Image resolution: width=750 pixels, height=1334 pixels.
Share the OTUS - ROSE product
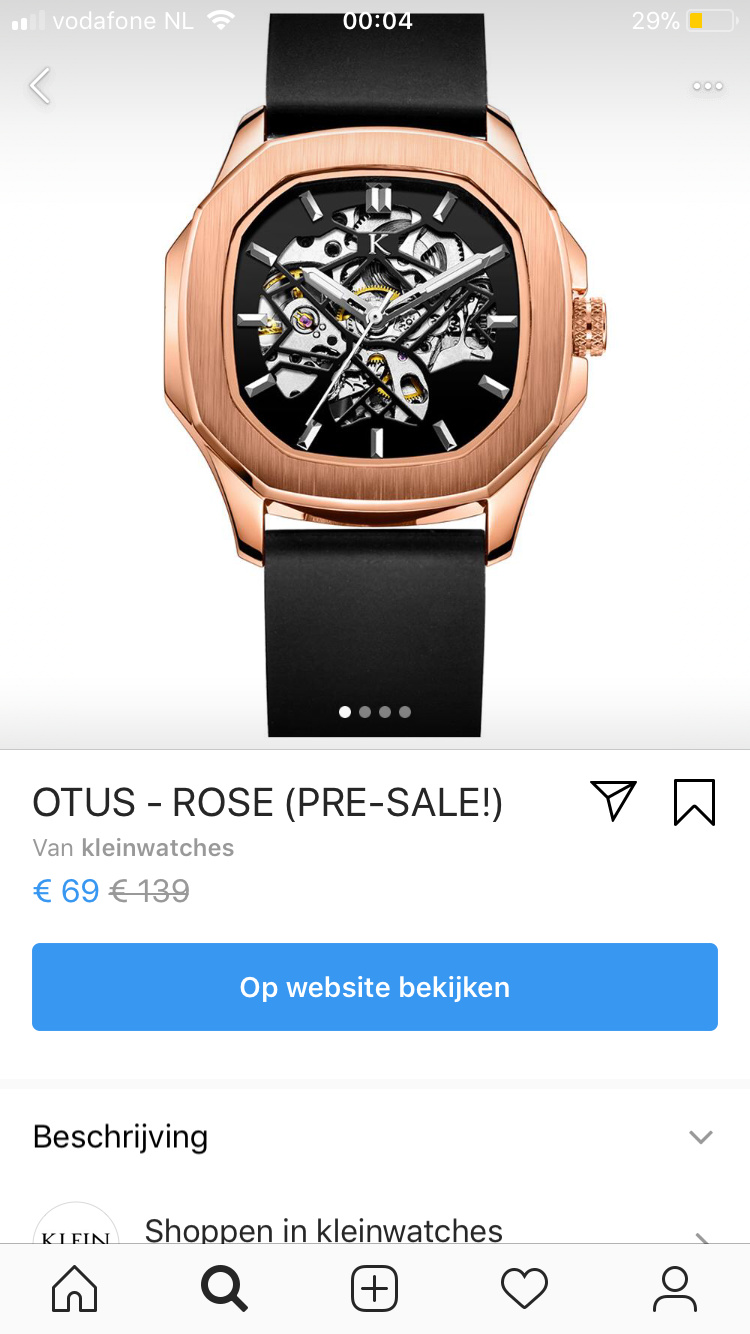613,801
